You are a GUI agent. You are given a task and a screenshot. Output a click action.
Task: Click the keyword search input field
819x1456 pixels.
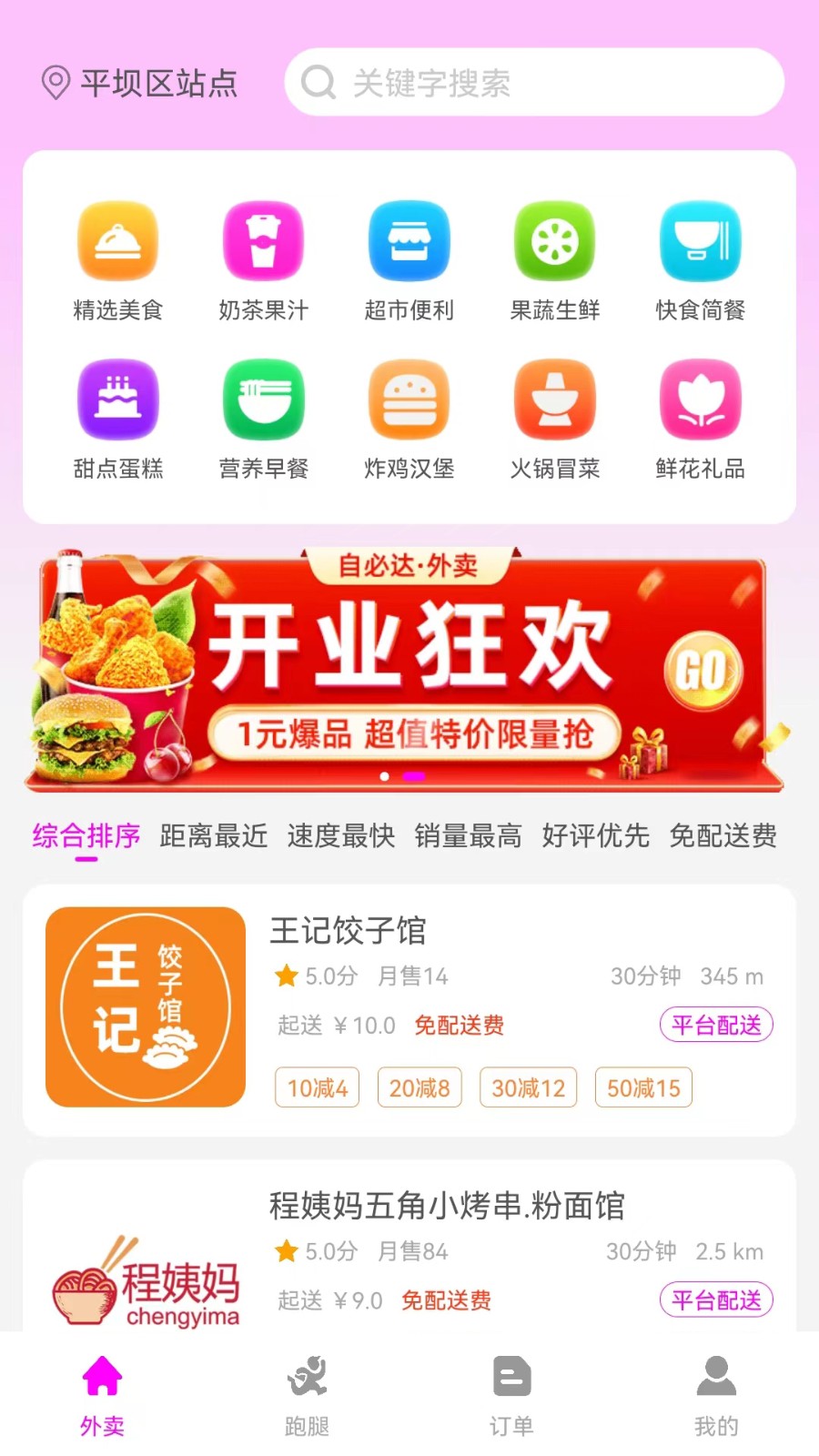tap(532, 82)
